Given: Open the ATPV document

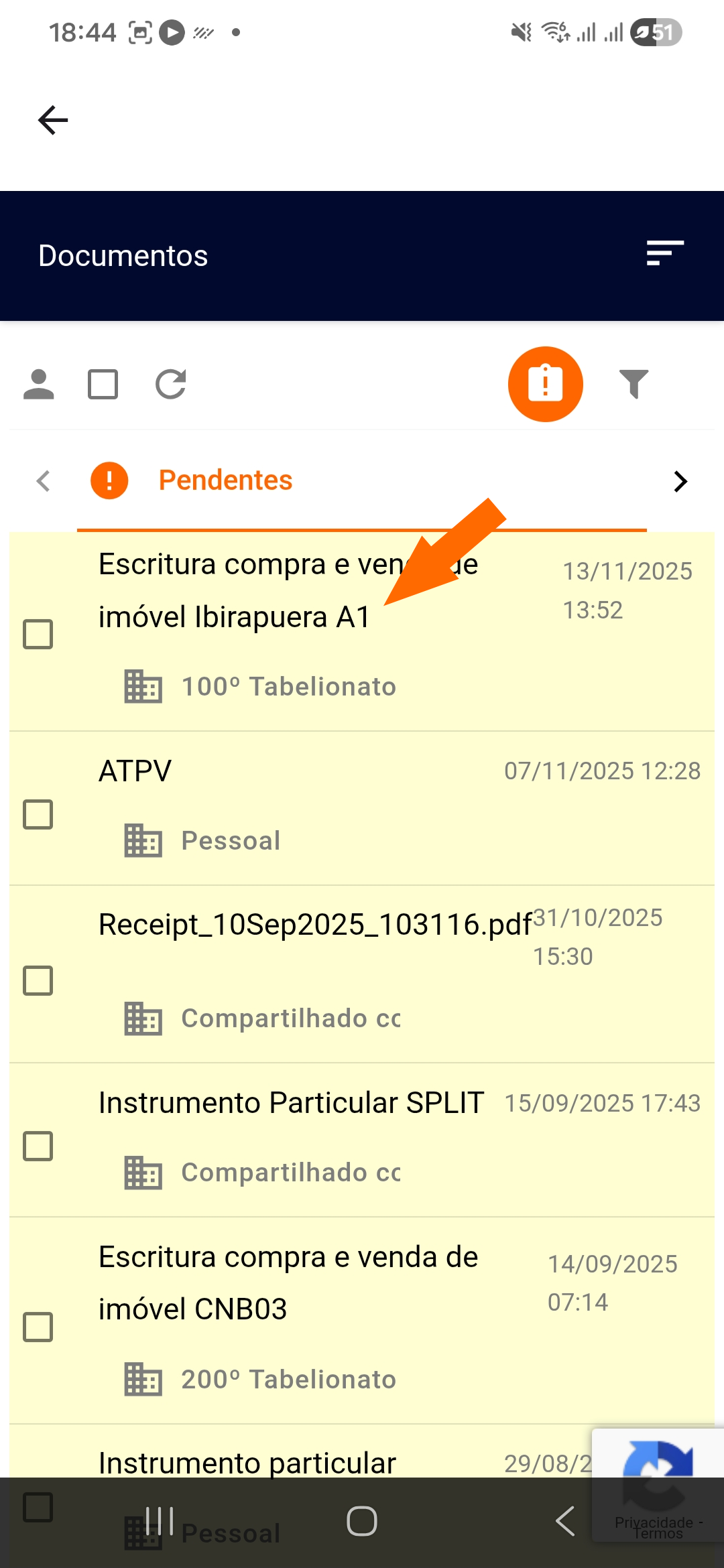Looking at the screenshot, I should tap(135, 771).
